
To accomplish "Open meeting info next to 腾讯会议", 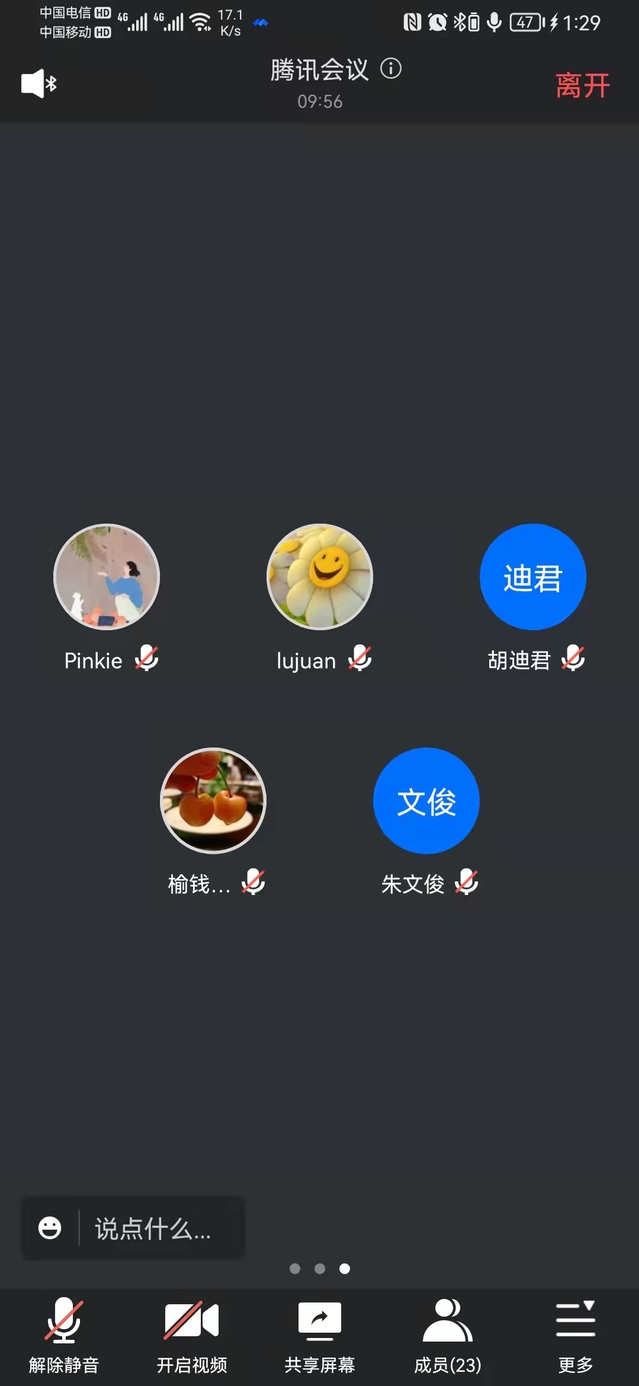I will 392,69.
